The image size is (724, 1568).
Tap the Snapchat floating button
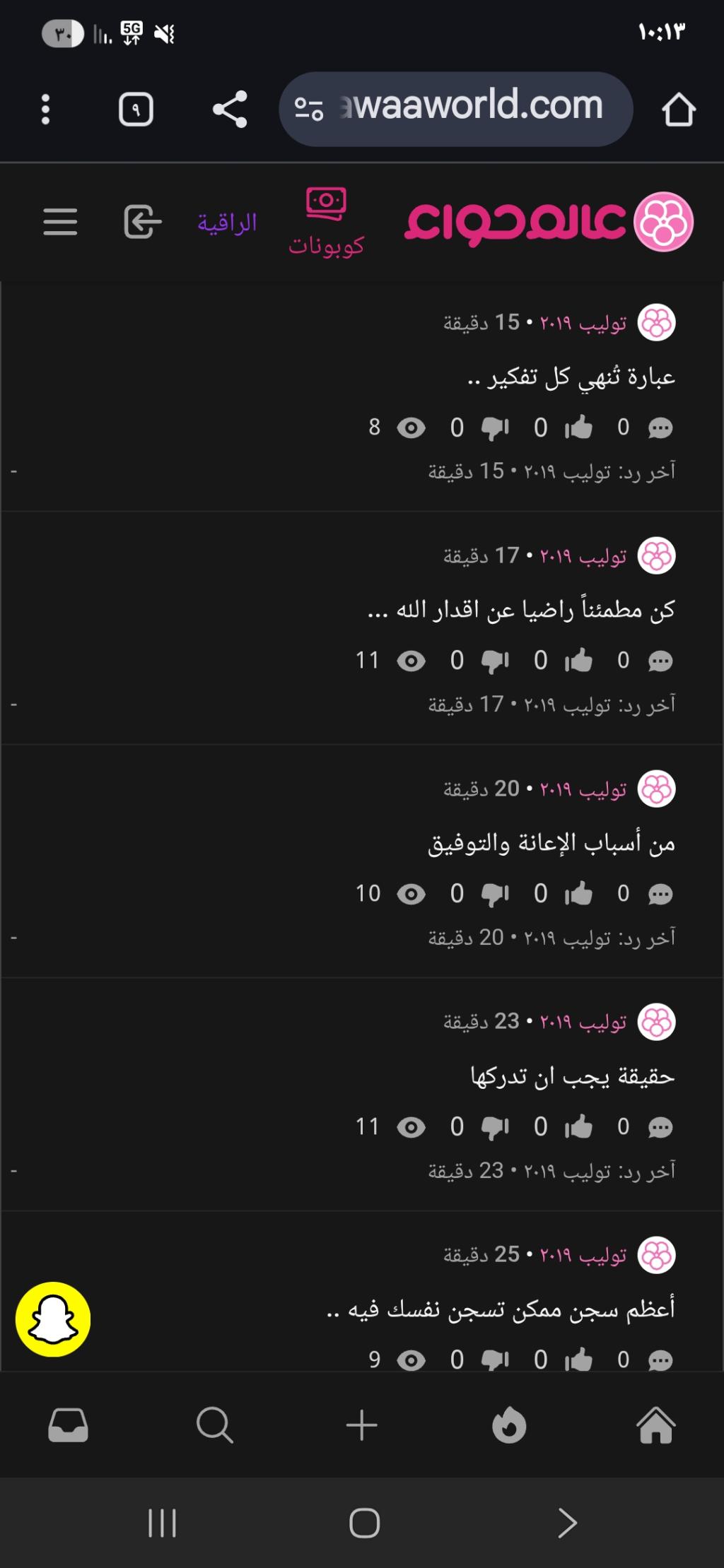53,1319
